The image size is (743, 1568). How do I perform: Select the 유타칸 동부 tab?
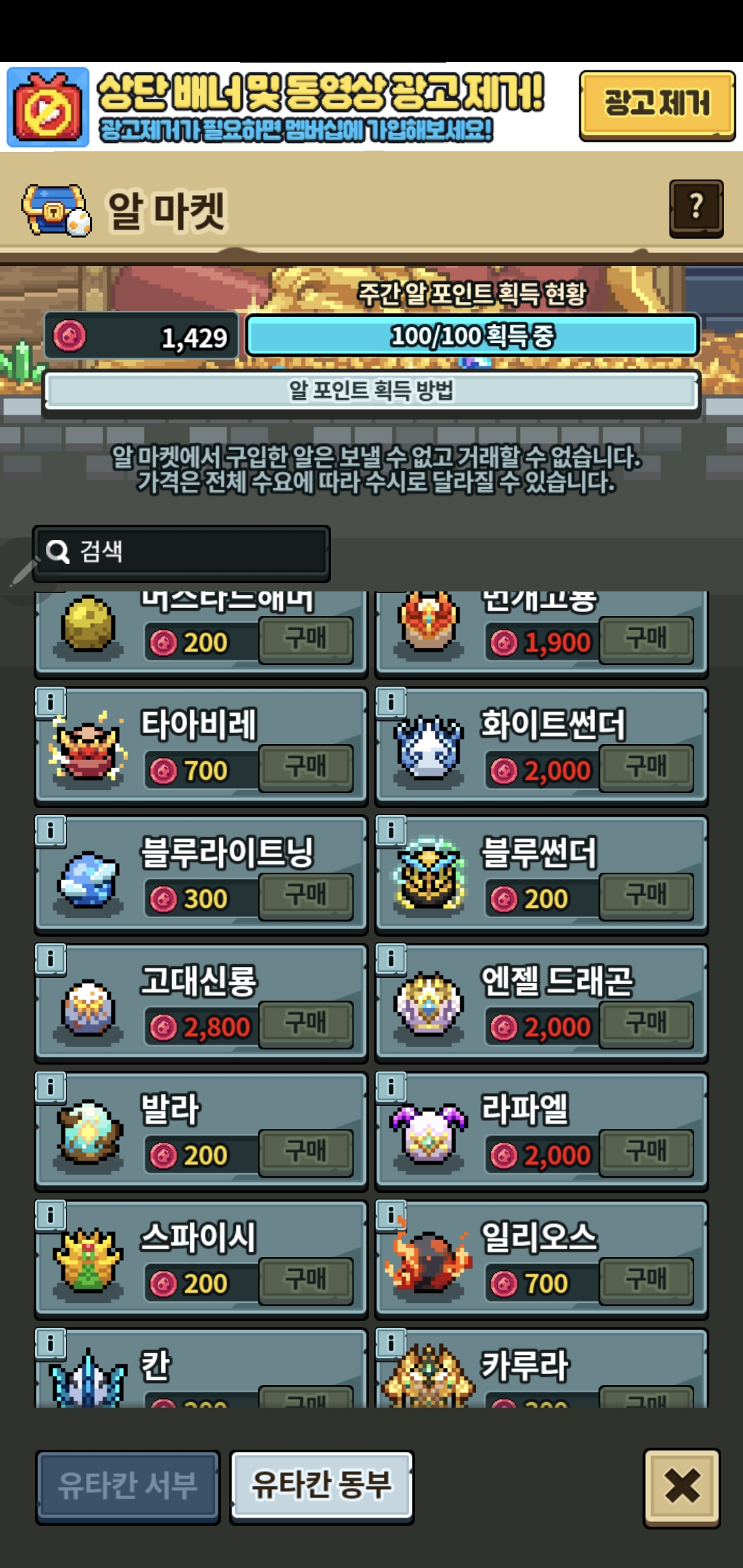click(321, 1486)
